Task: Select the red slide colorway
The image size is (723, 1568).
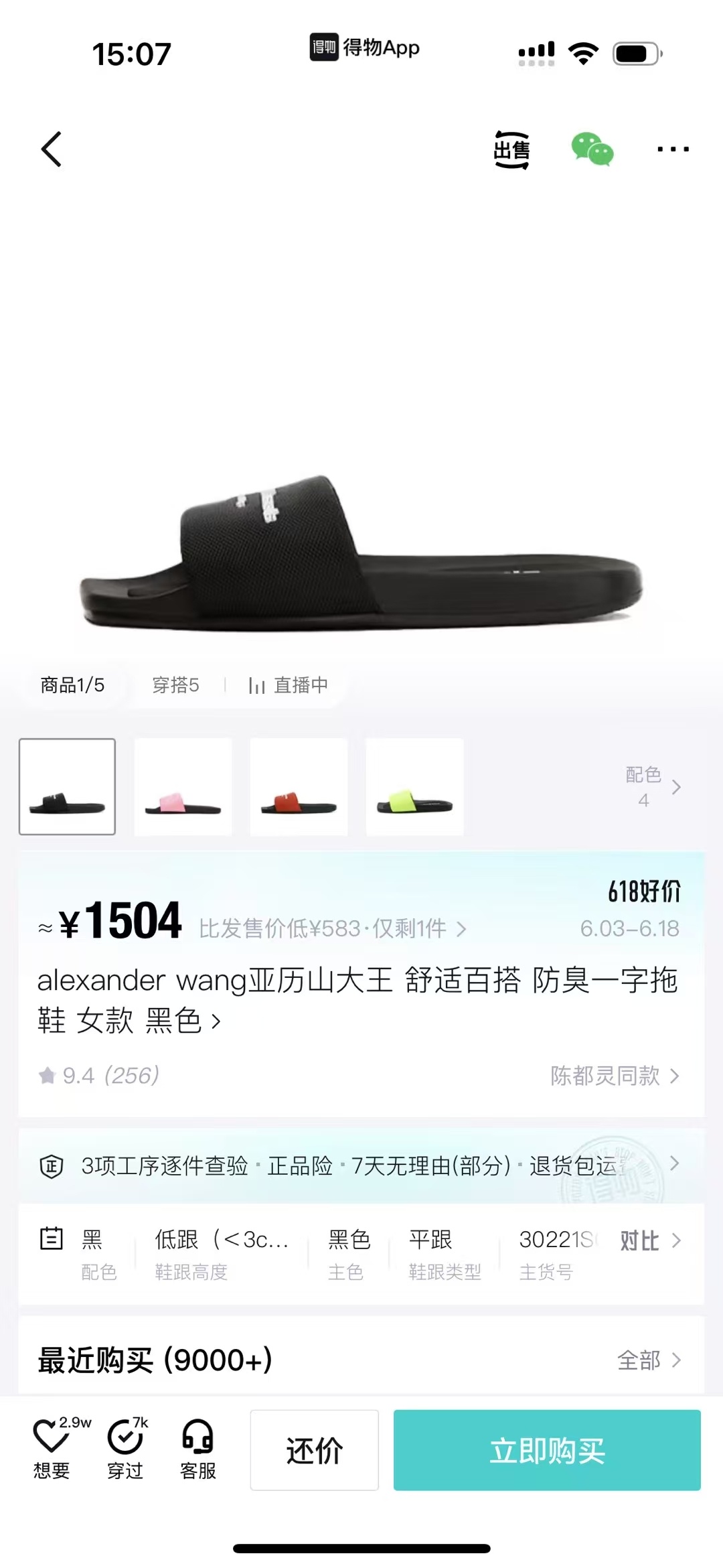Action: 299,787
